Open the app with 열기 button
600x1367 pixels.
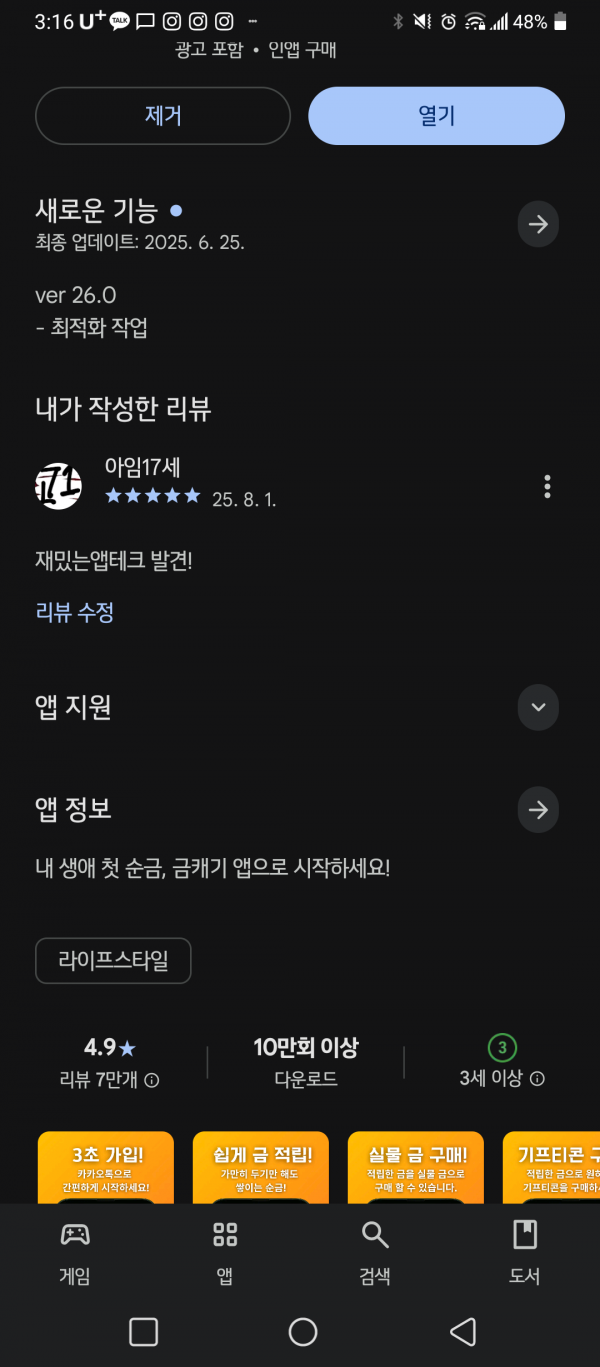tap(436, 116)
